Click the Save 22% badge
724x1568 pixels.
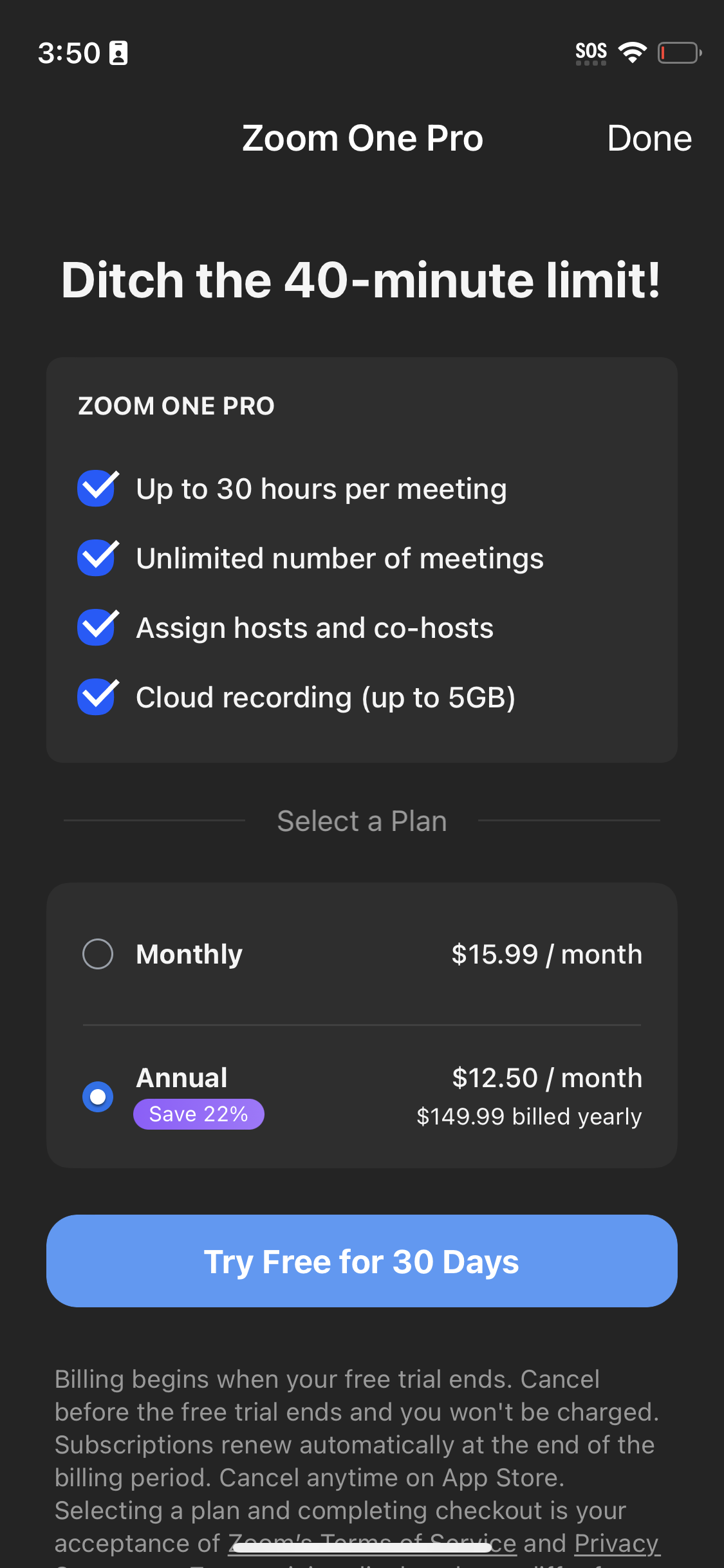198,1114
